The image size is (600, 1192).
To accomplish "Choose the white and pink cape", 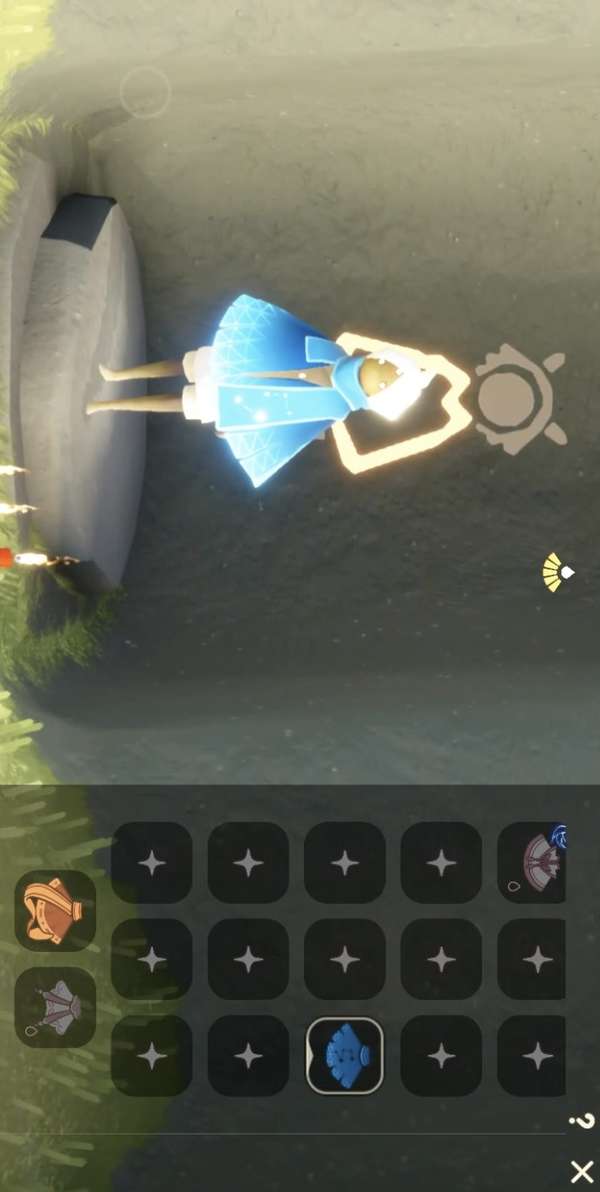I will point(536,861).
